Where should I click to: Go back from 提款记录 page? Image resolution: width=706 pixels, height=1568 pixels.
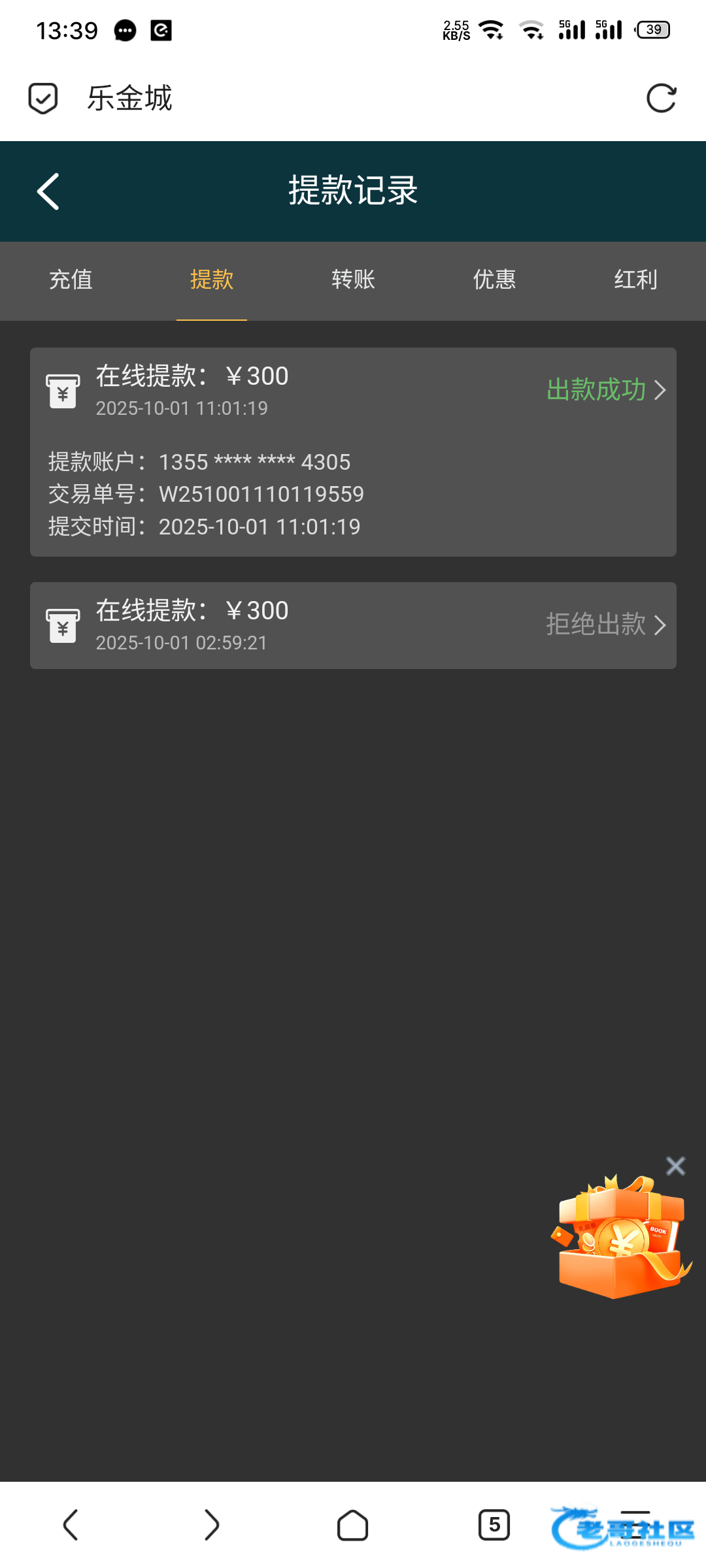click(x=48, y=191)
